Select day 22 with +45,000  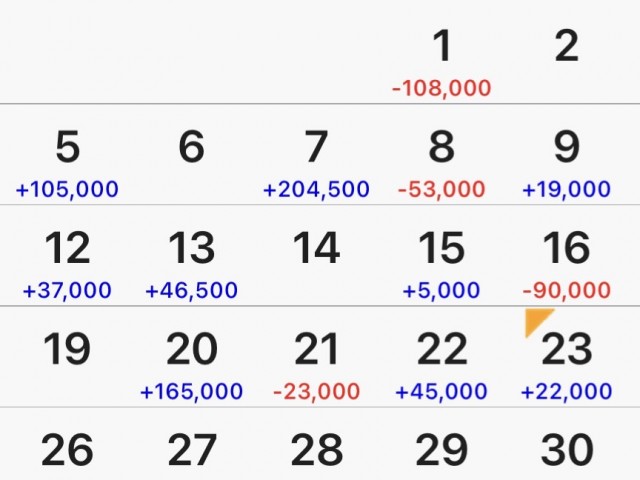click(x=441, y=360)
